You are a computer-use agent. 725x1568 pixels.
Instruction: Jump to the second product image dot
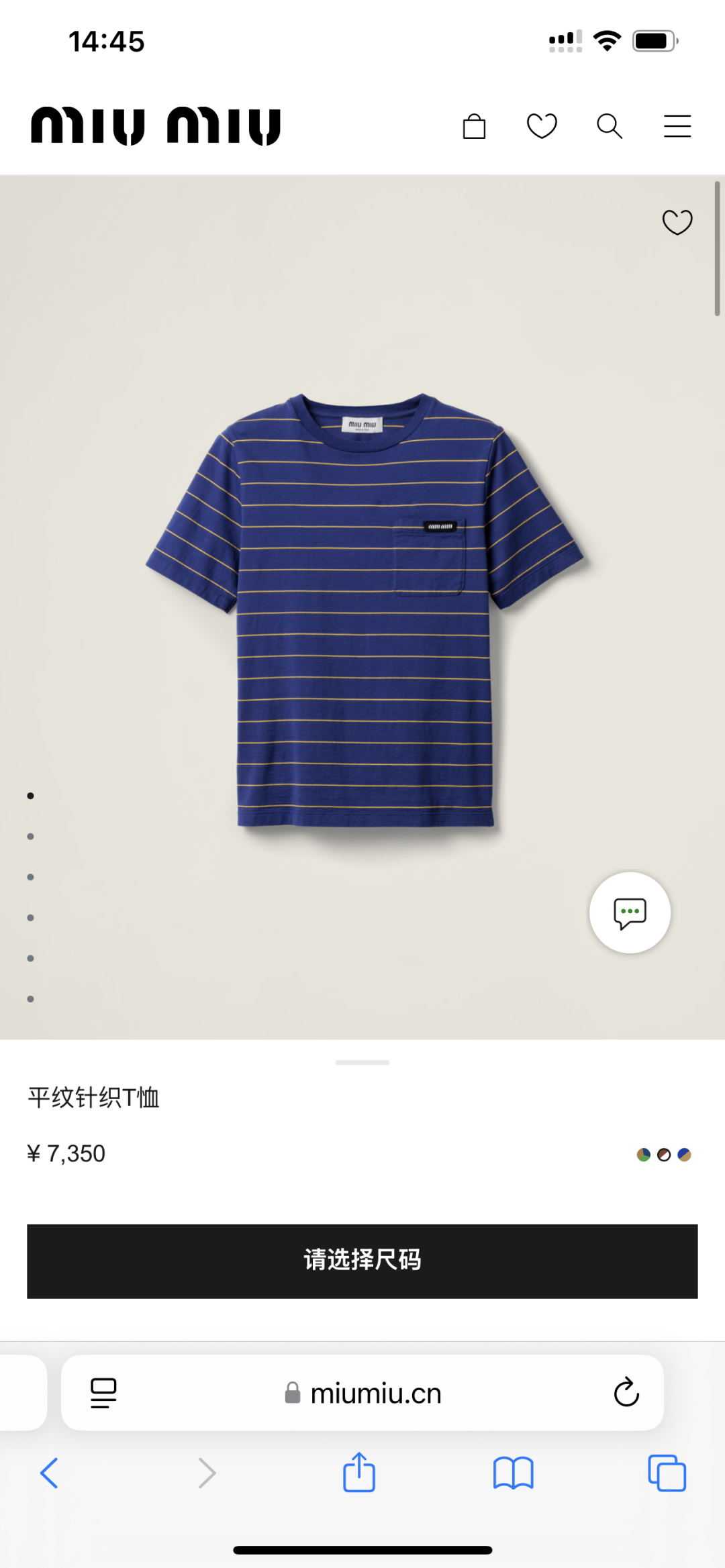tap(30, 837)
